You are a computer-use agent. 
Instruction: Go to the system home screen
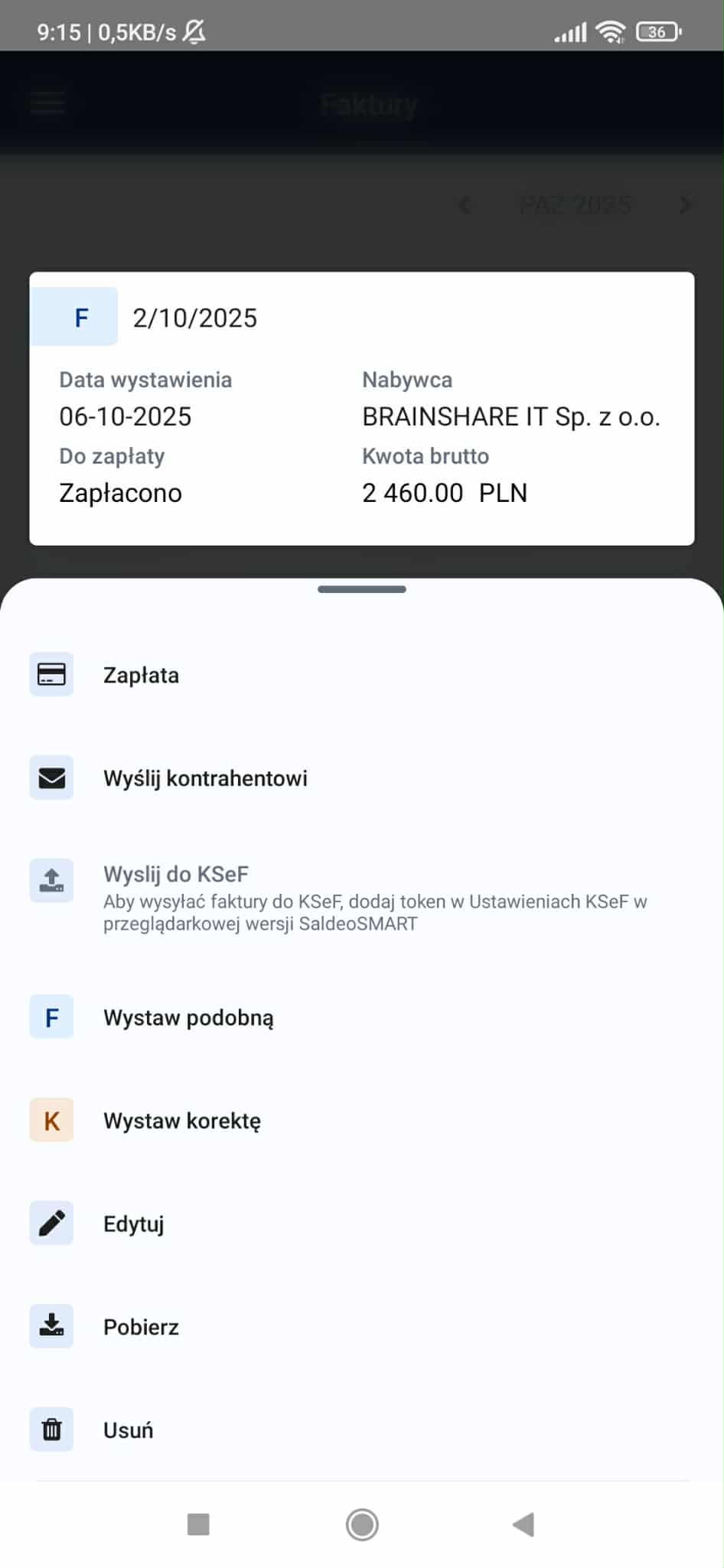pos(362,1524)
